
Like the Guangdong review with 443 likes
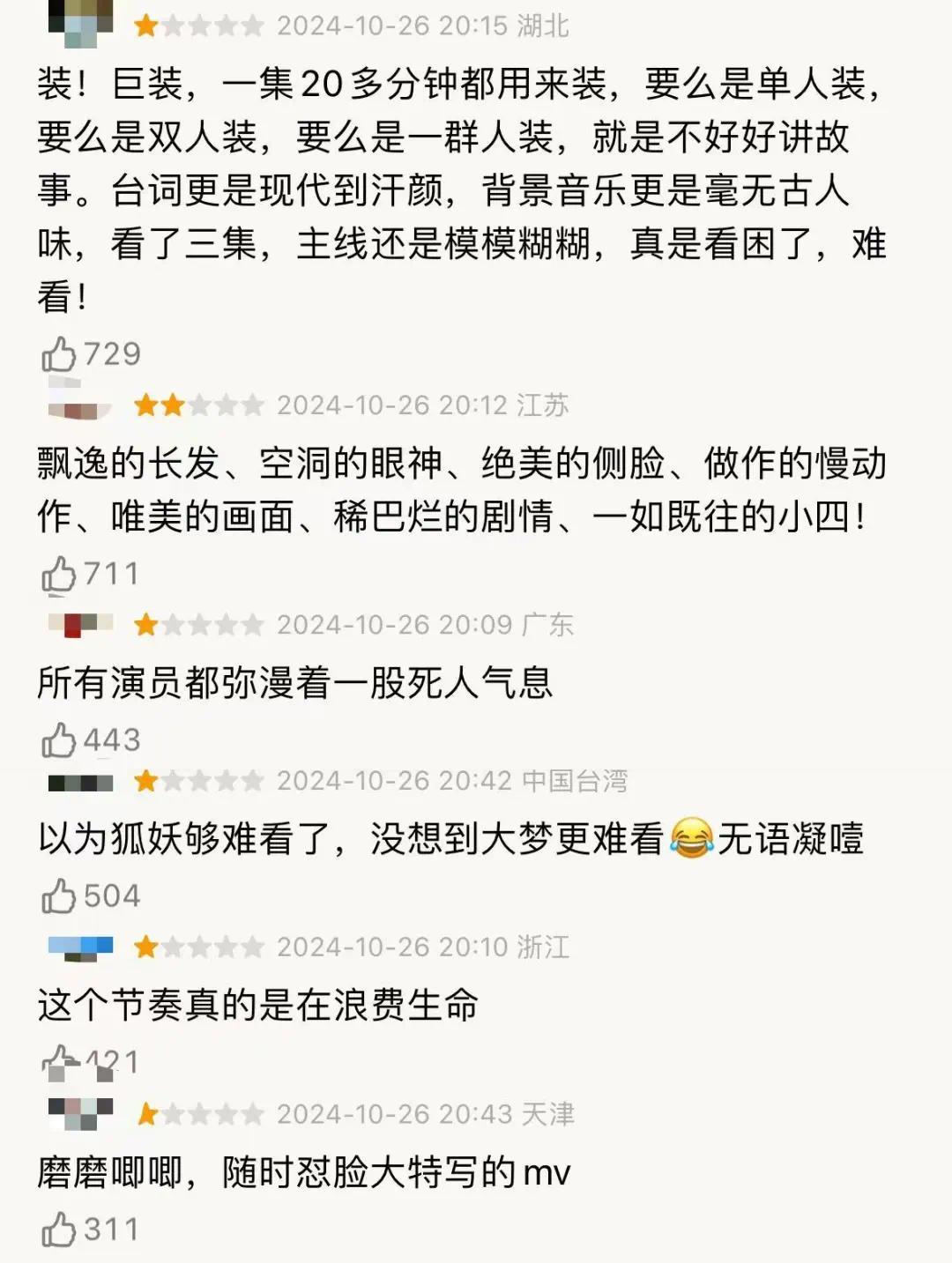[58, 740]
